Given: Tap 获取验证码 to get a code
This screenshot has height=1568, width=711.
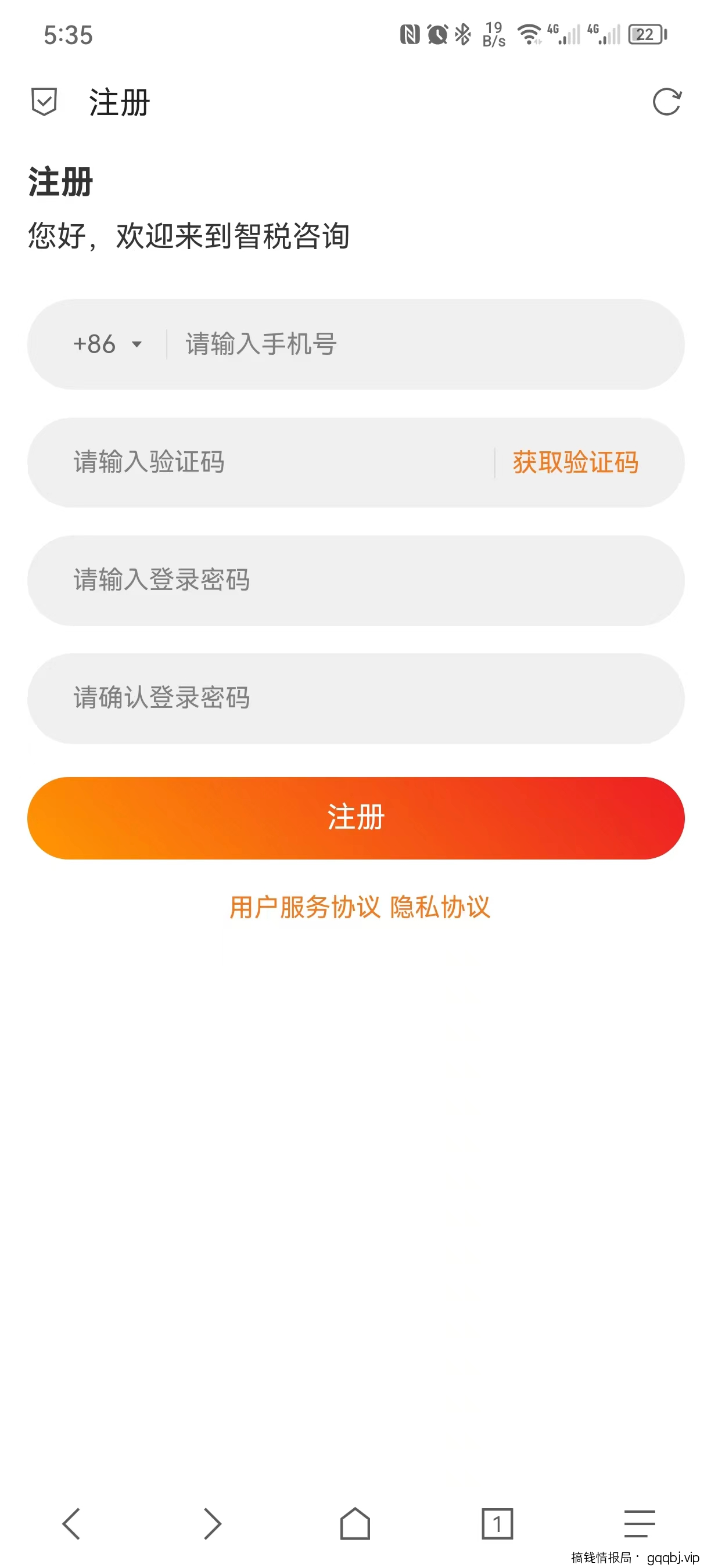Looking at the screenshot, I should pyautogui.click(x=575, y=463).
